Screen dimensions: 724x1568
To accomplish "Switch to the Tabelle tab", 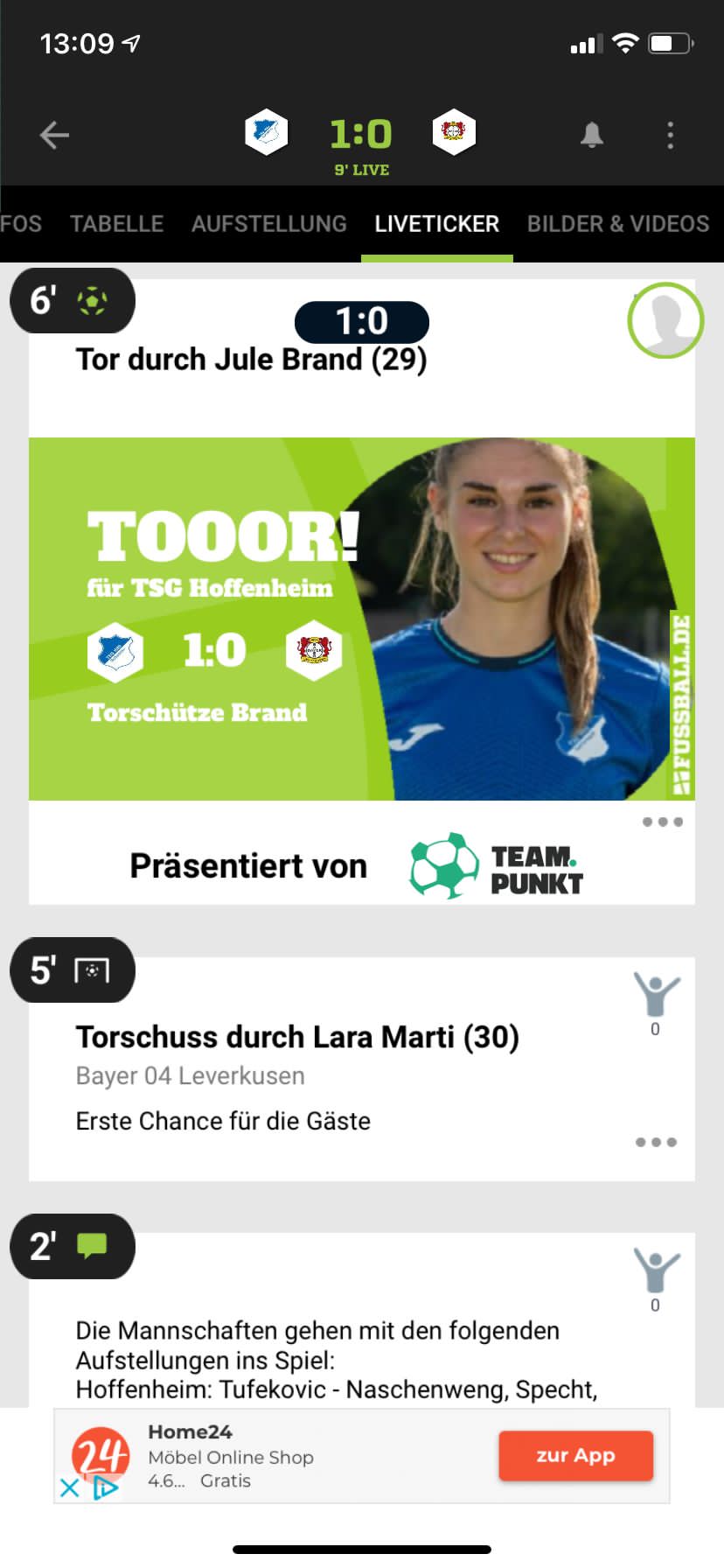I will point(116,224).
